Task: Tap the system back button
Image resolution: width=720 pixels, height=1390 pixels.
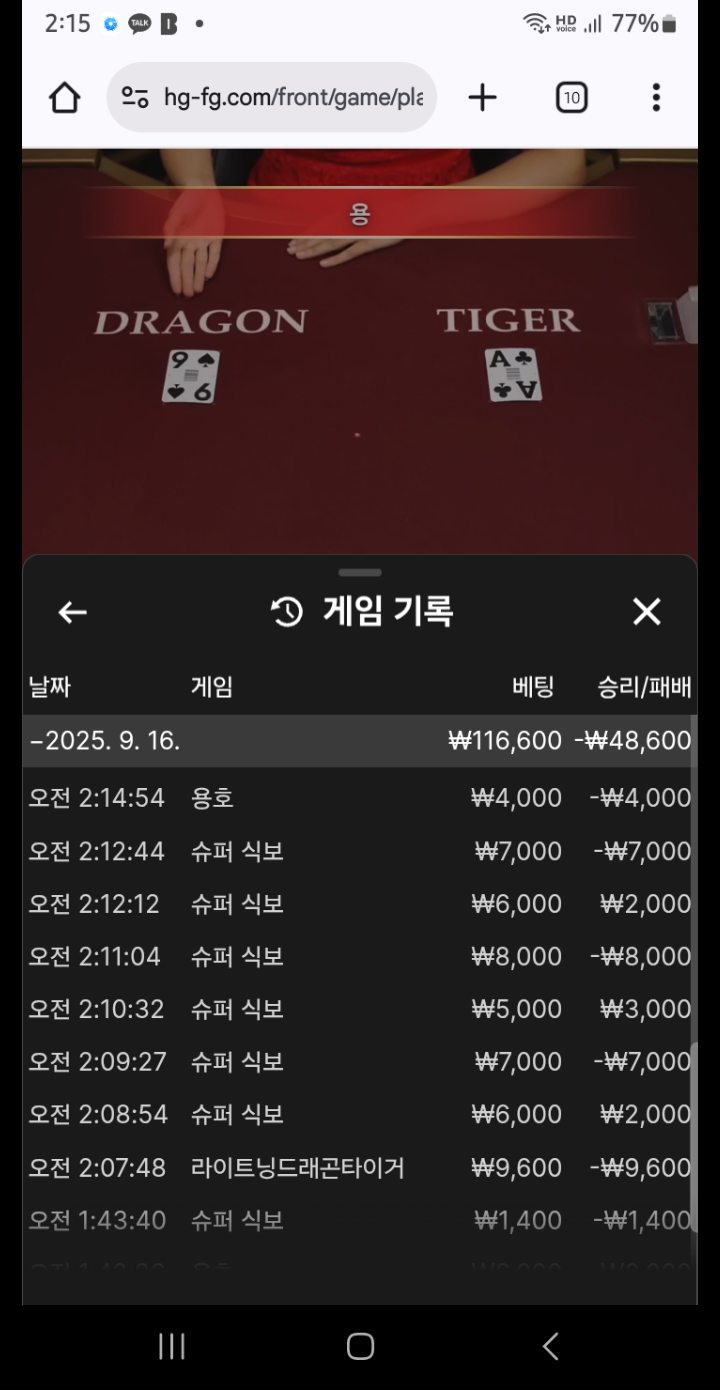Action: (550, 1346)
